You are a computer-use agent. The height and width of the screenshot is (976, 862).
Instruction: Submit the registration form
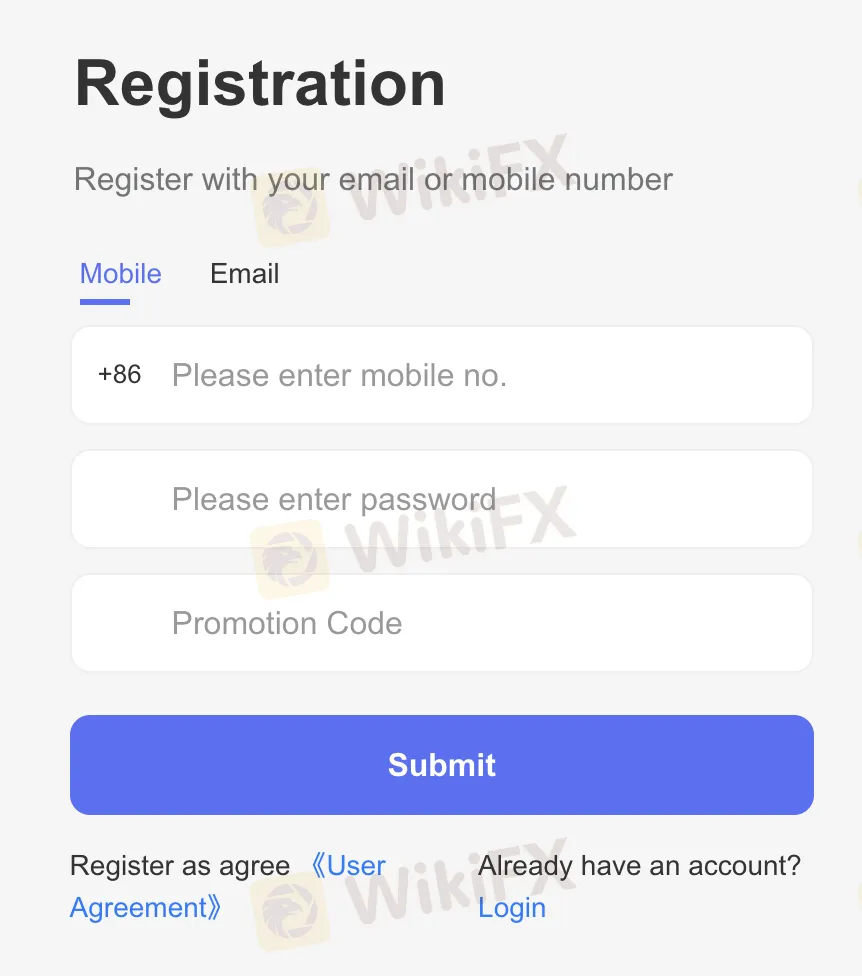[441, 765]
